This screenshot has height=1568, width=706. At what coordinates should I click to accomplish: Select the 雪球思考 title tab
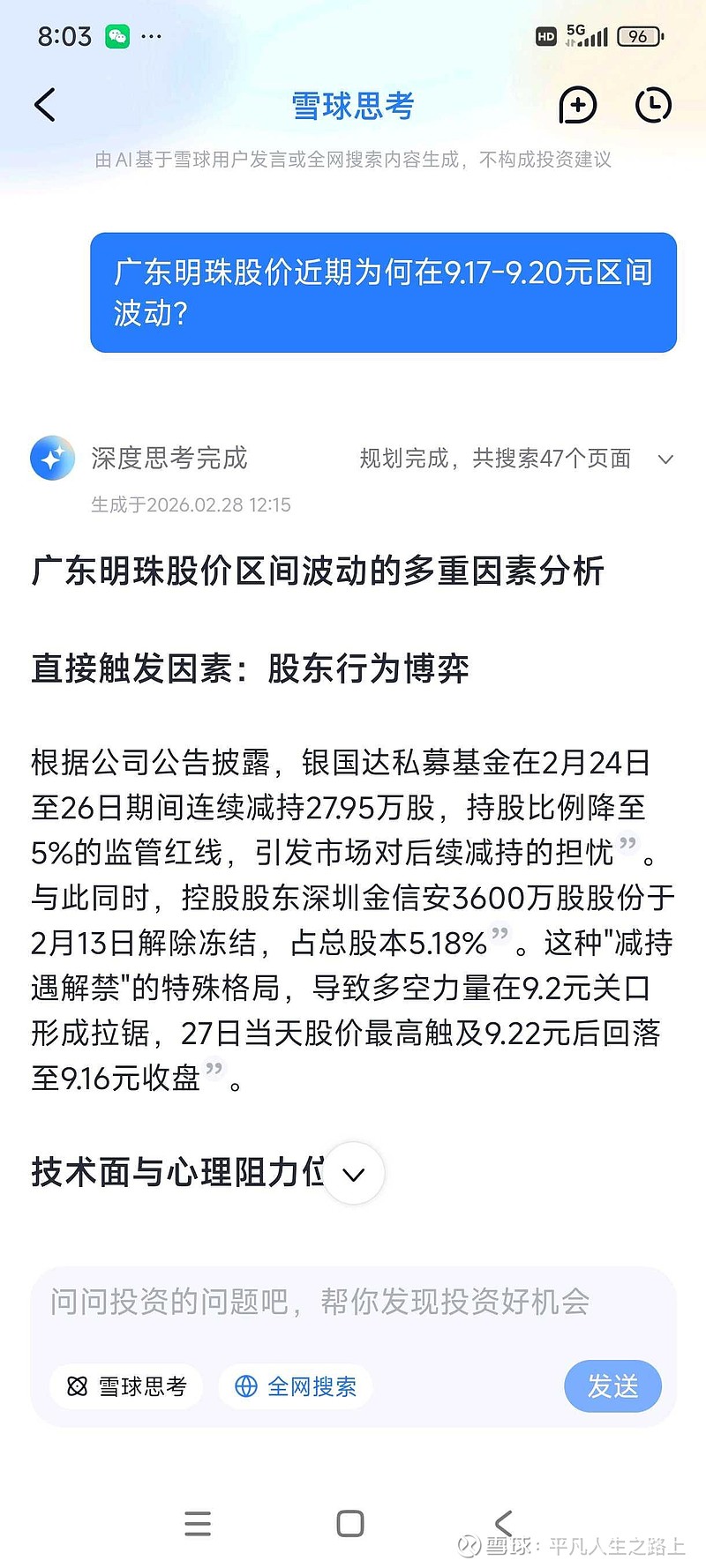click(350, 104)
